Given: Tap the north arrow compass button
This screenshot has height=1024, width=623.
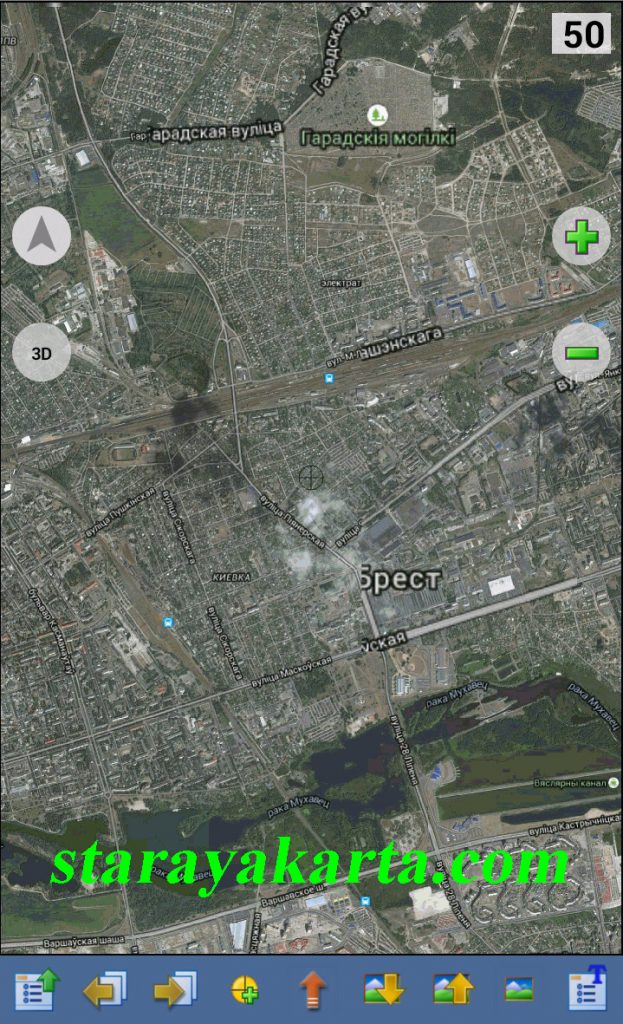Looking at the screenshot, I should (41, 237).
